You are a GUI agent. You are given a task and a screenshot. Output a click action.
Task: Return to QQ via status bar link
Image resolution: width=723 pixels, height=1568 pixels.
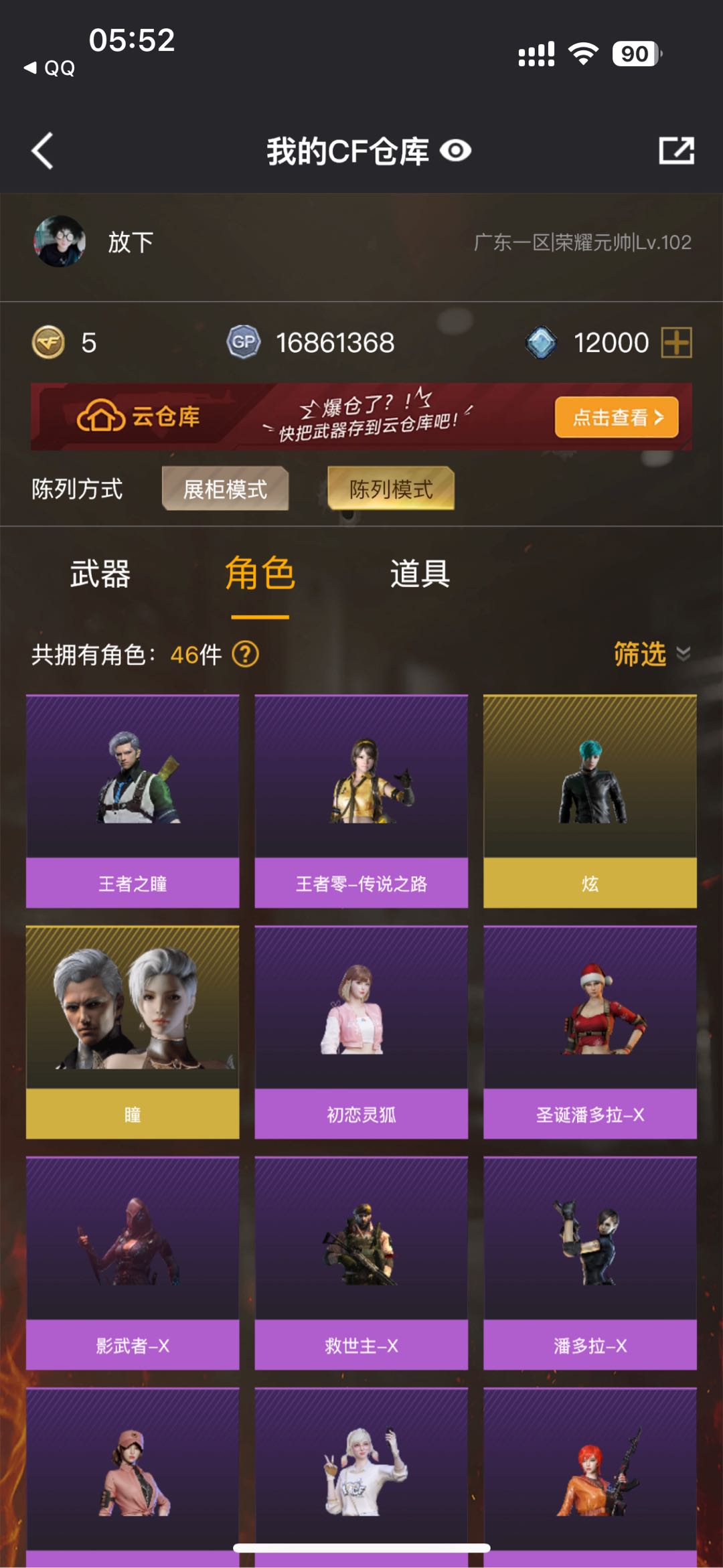point(50,68)
